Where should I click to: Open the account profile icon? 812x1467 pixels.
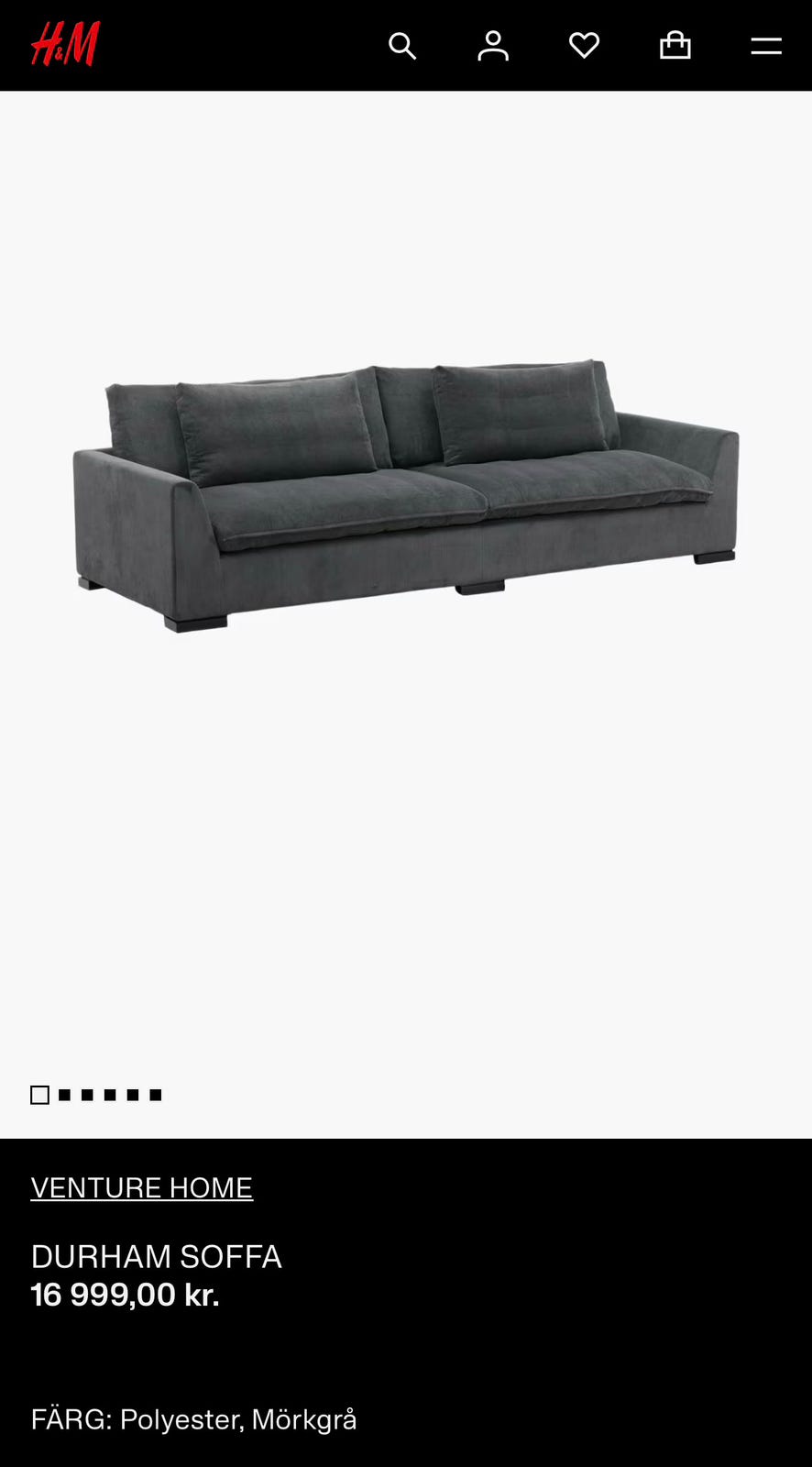[493, 46]
